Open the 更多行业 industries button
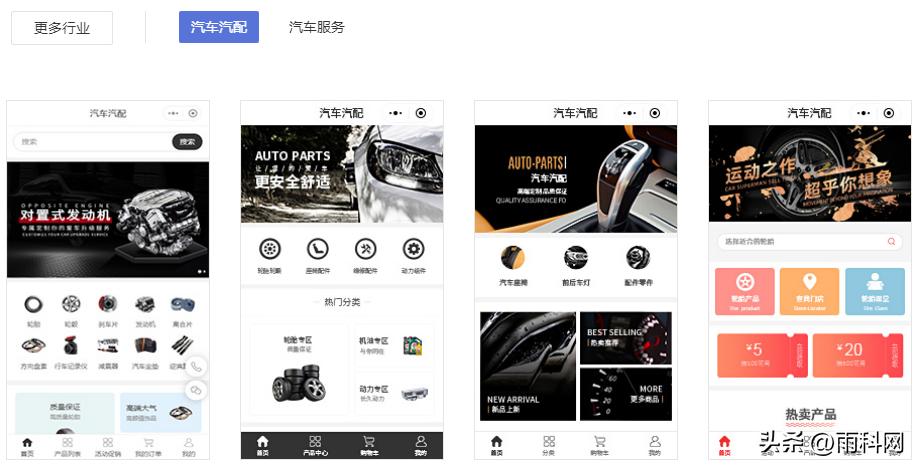Viewport: 919px width, 468px height. click(x=62, y=28)
